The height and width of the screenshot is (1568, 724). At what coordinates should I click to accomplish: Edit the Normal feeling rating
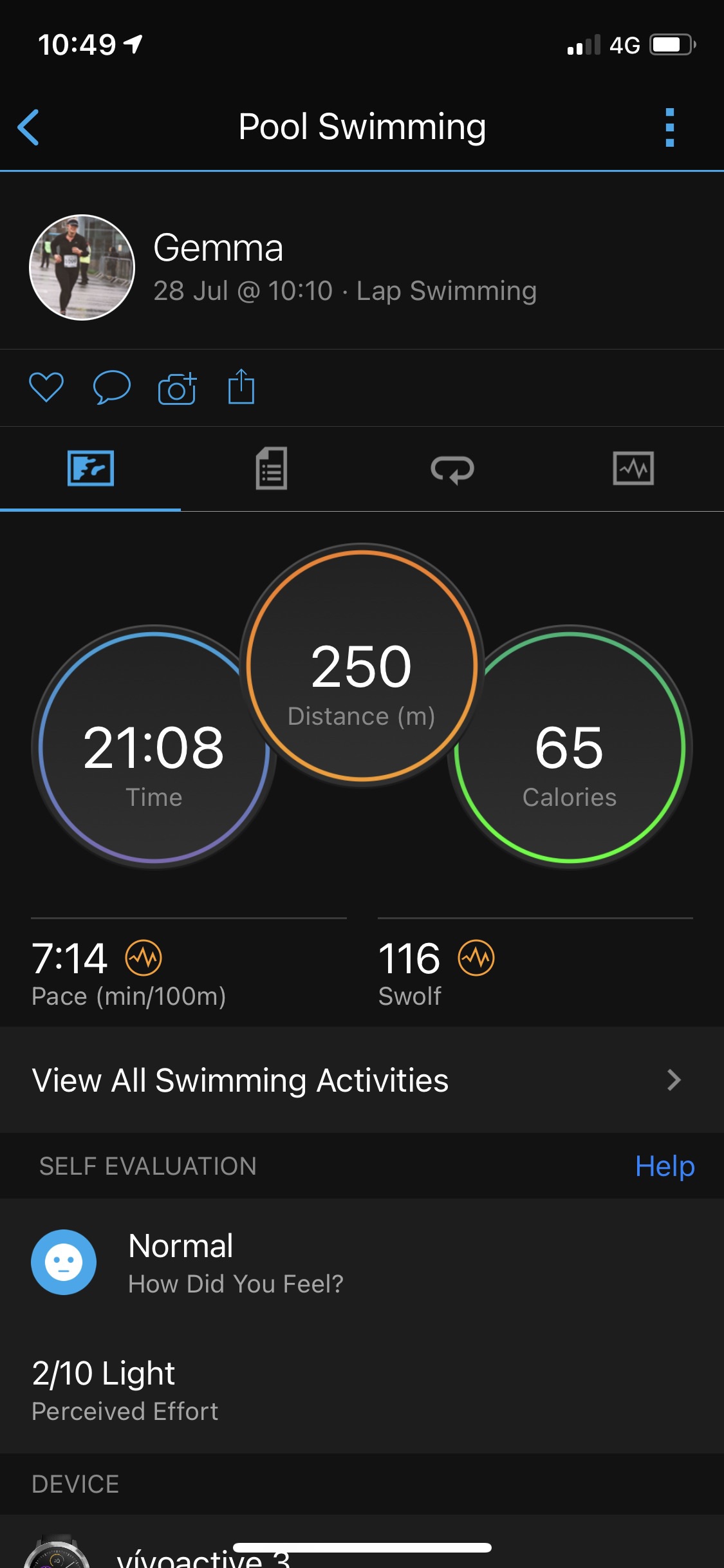click(x=362, y=1262)
